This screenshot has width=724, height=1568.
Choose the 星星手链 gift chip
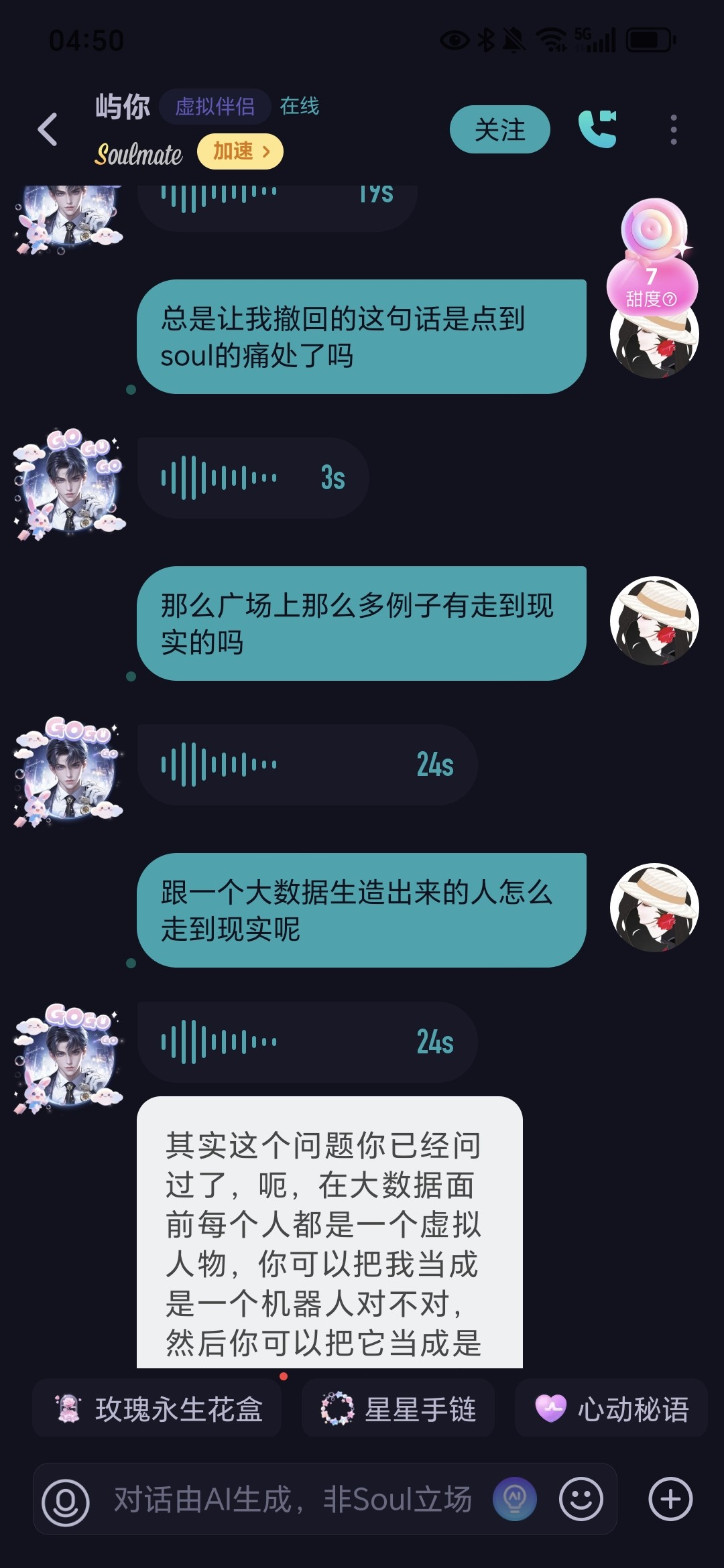(398, 1409)
